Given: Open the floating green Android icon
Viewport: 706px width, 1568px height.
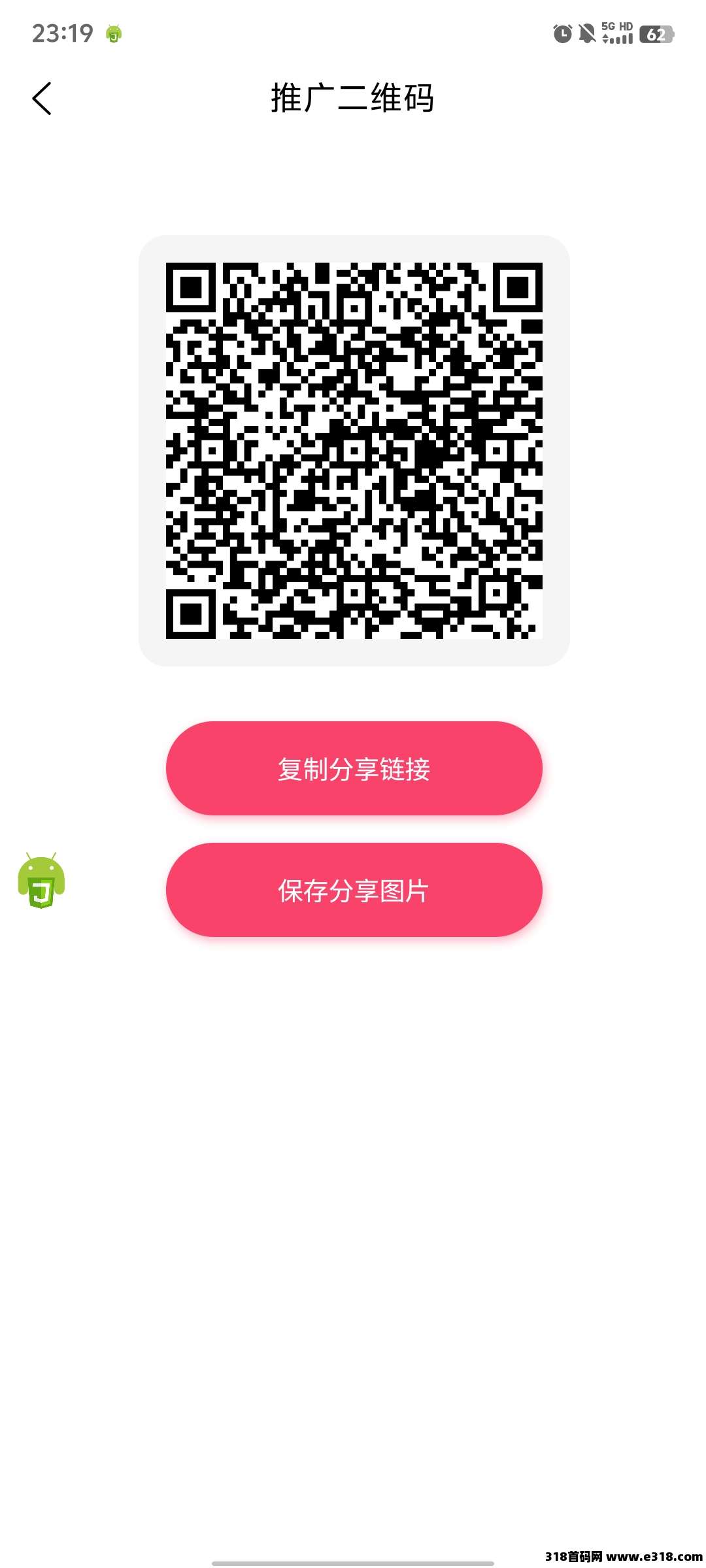Looking at the screenshot, I should pyautogui.click(x=41, y=880).
